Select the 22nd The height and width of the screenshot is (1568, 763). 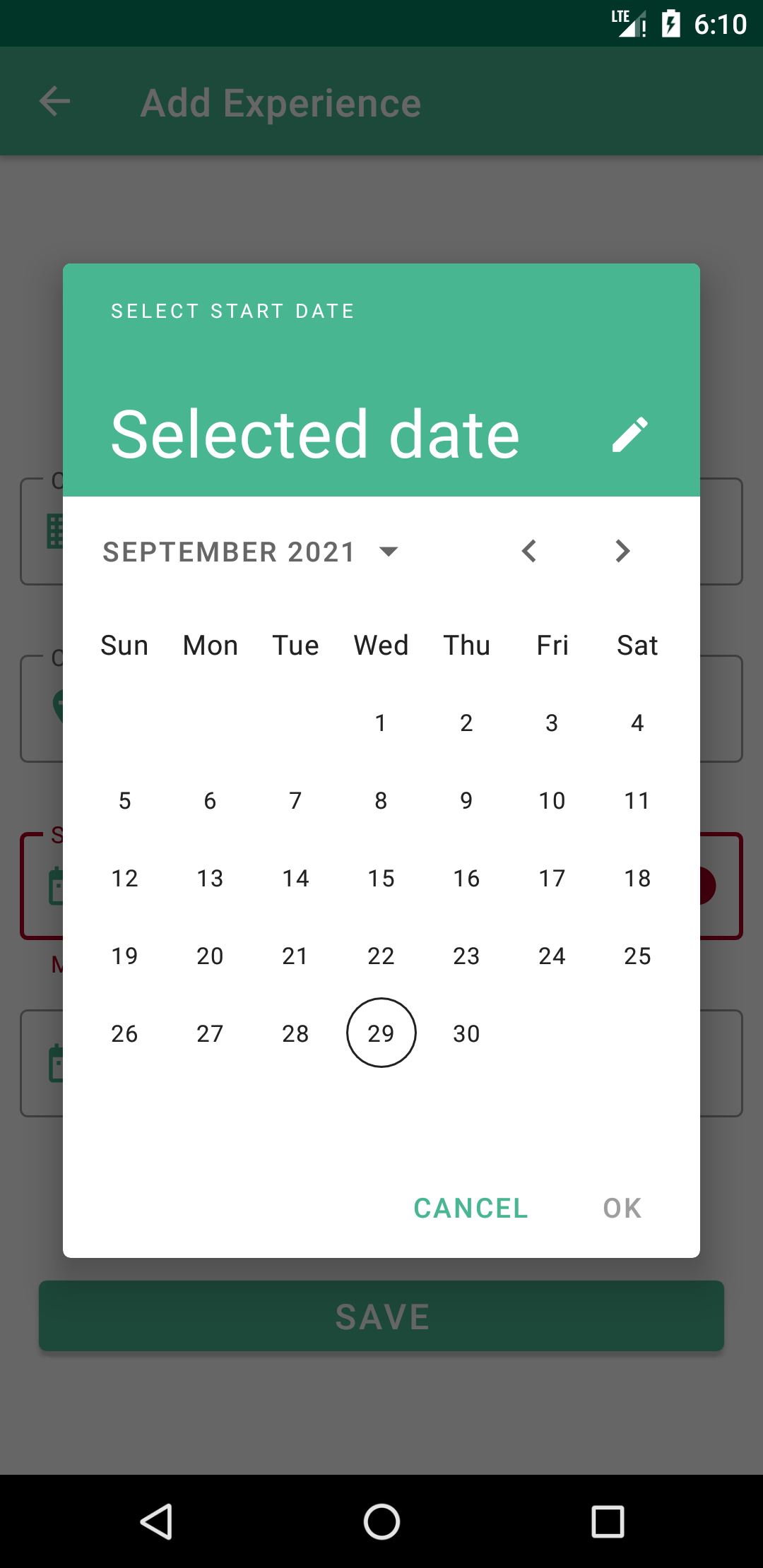[381, 956]
